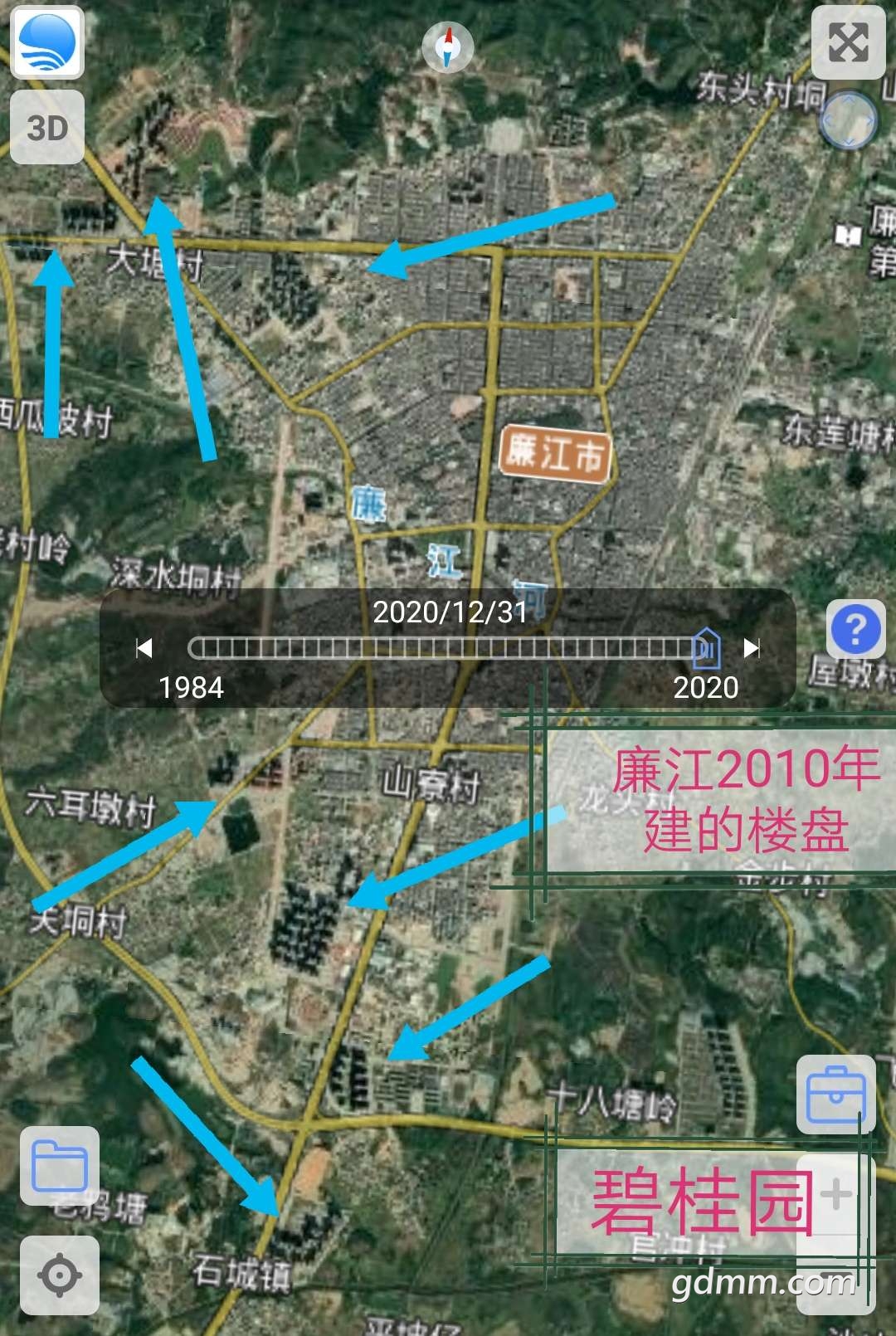Center map on my current location

pos(60,1275)
